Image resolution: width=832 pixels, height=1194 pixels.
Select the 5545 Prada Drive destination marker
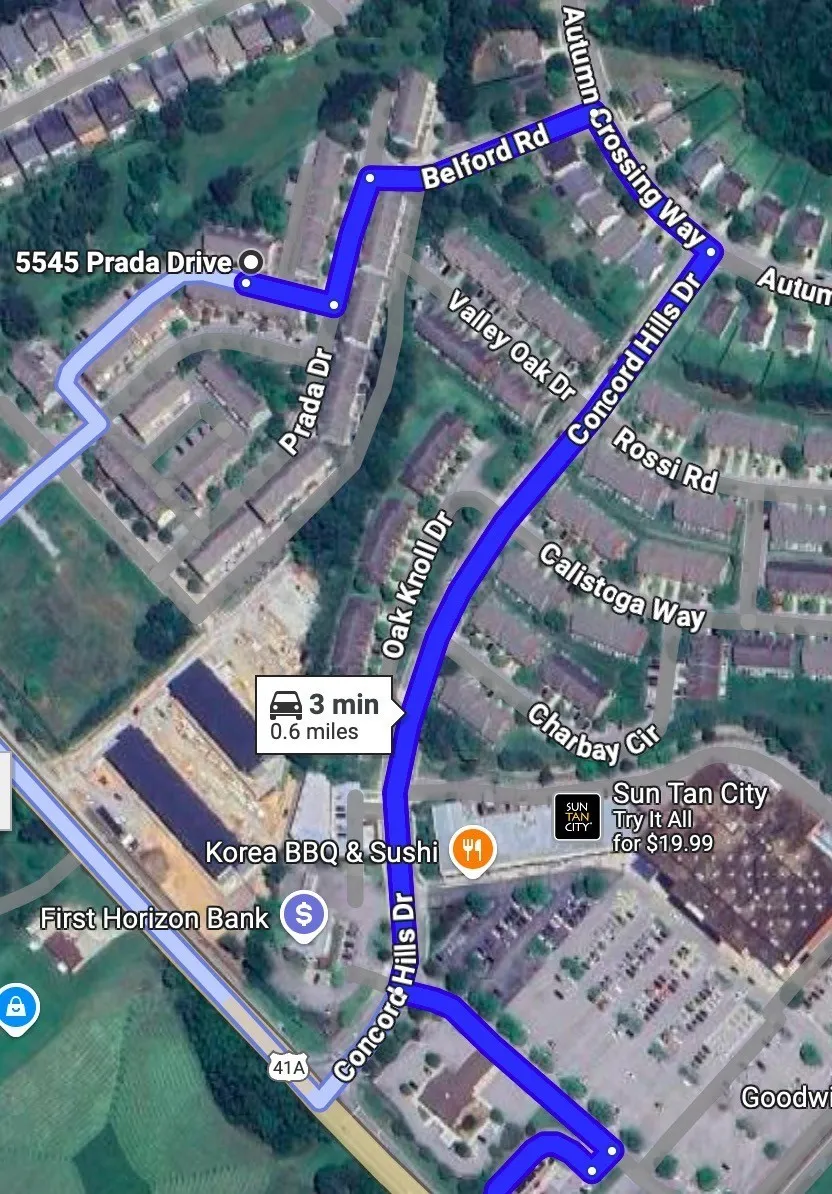(252, 262)
